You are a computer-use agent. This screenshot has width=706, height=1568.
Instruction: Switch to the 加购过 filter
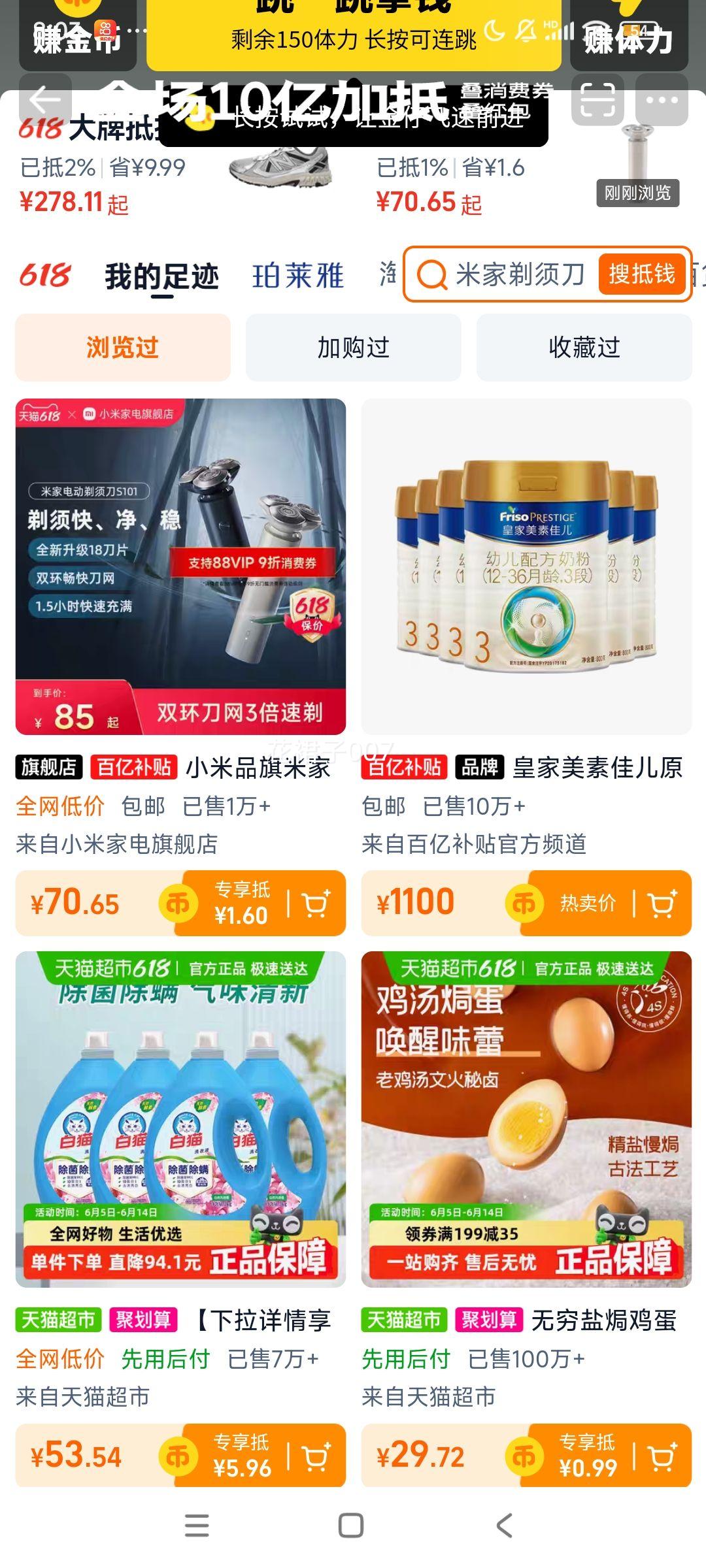tap(354, 348)
